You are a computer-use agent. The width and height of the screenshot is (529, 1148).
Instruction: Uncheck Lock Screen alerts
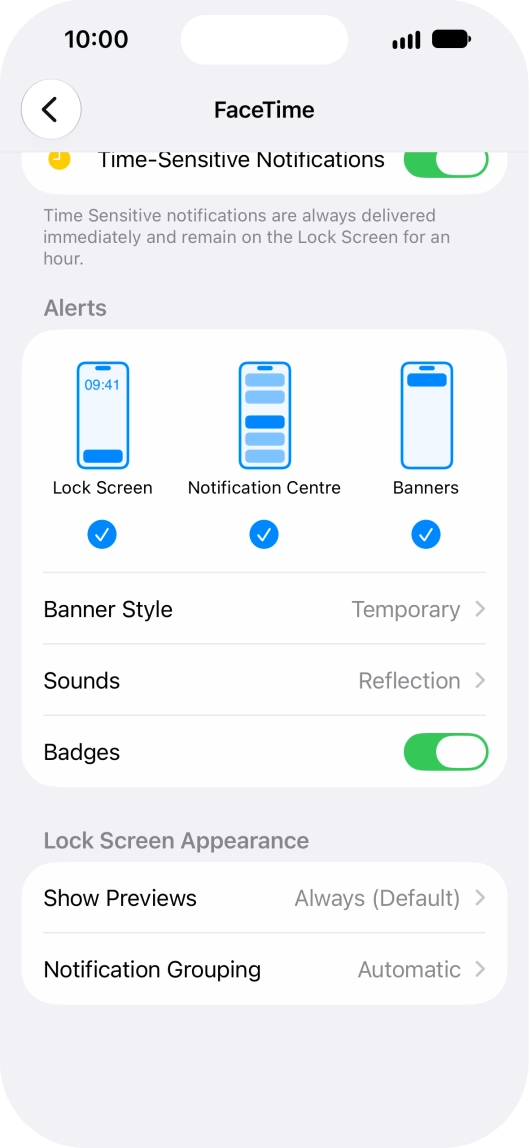coord(102,535)
